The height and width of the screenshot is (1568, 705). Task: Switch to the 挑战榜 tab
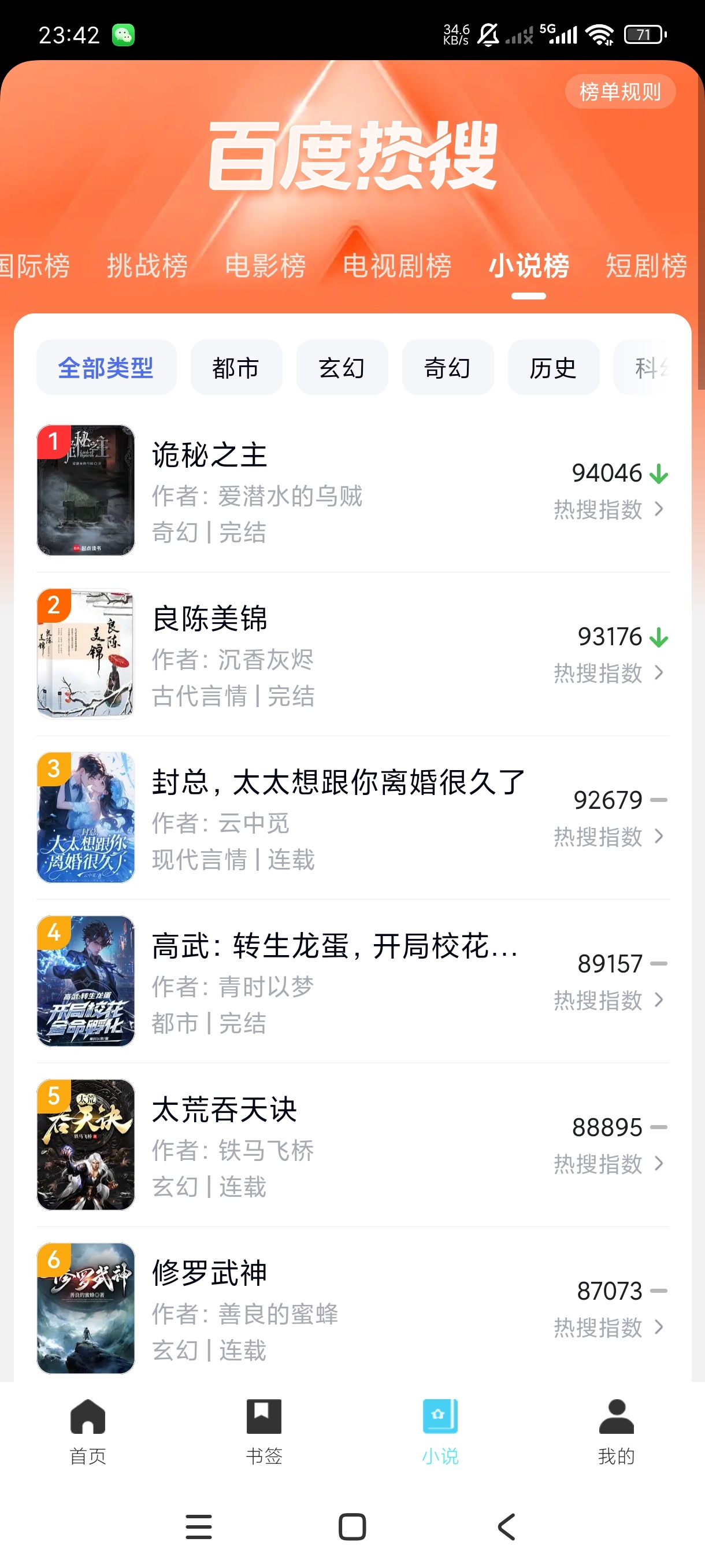pos(147,266)
